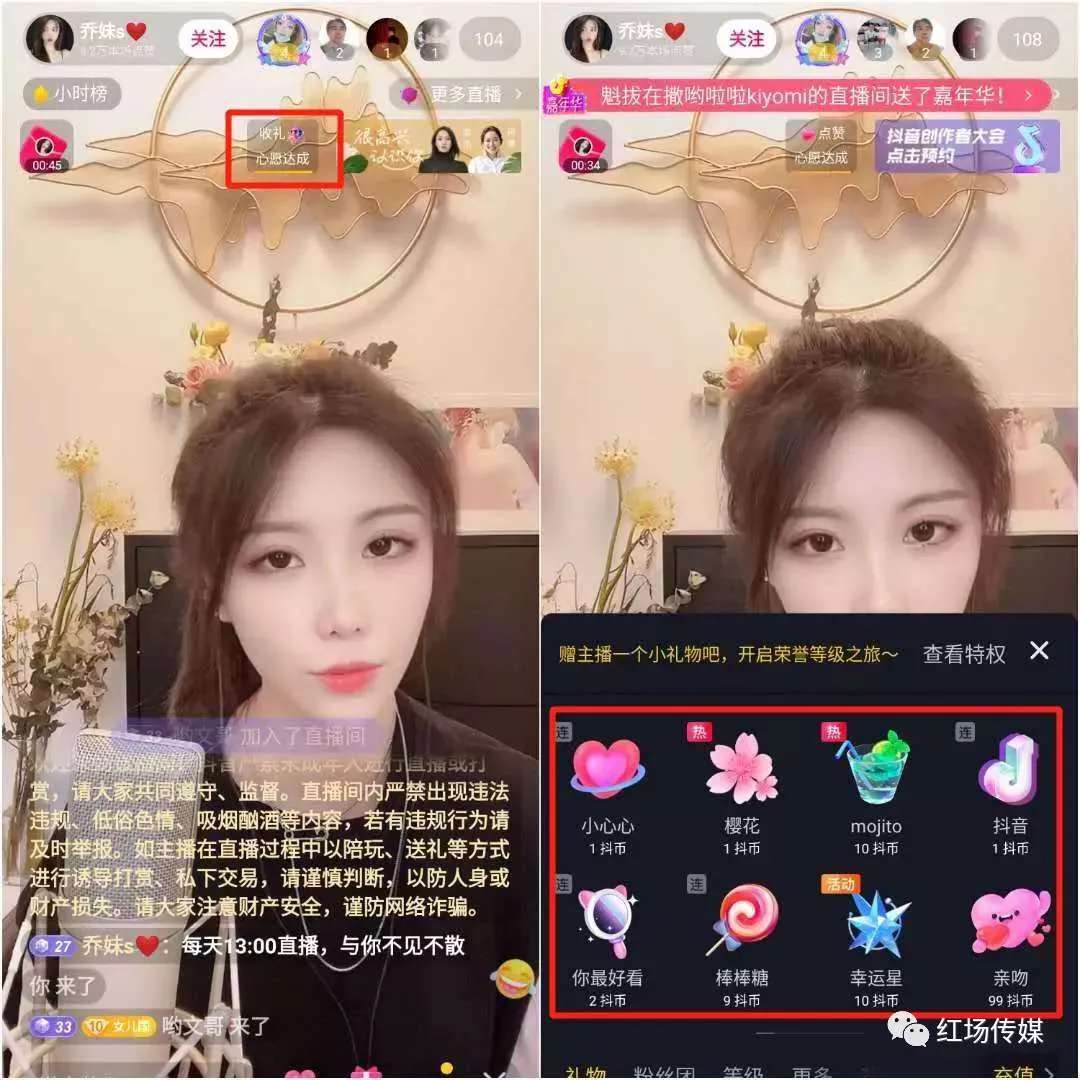This screenshot has height=1080, width=1080.
Task: Open 查看特权 privileges link
Action: point(963,654)
